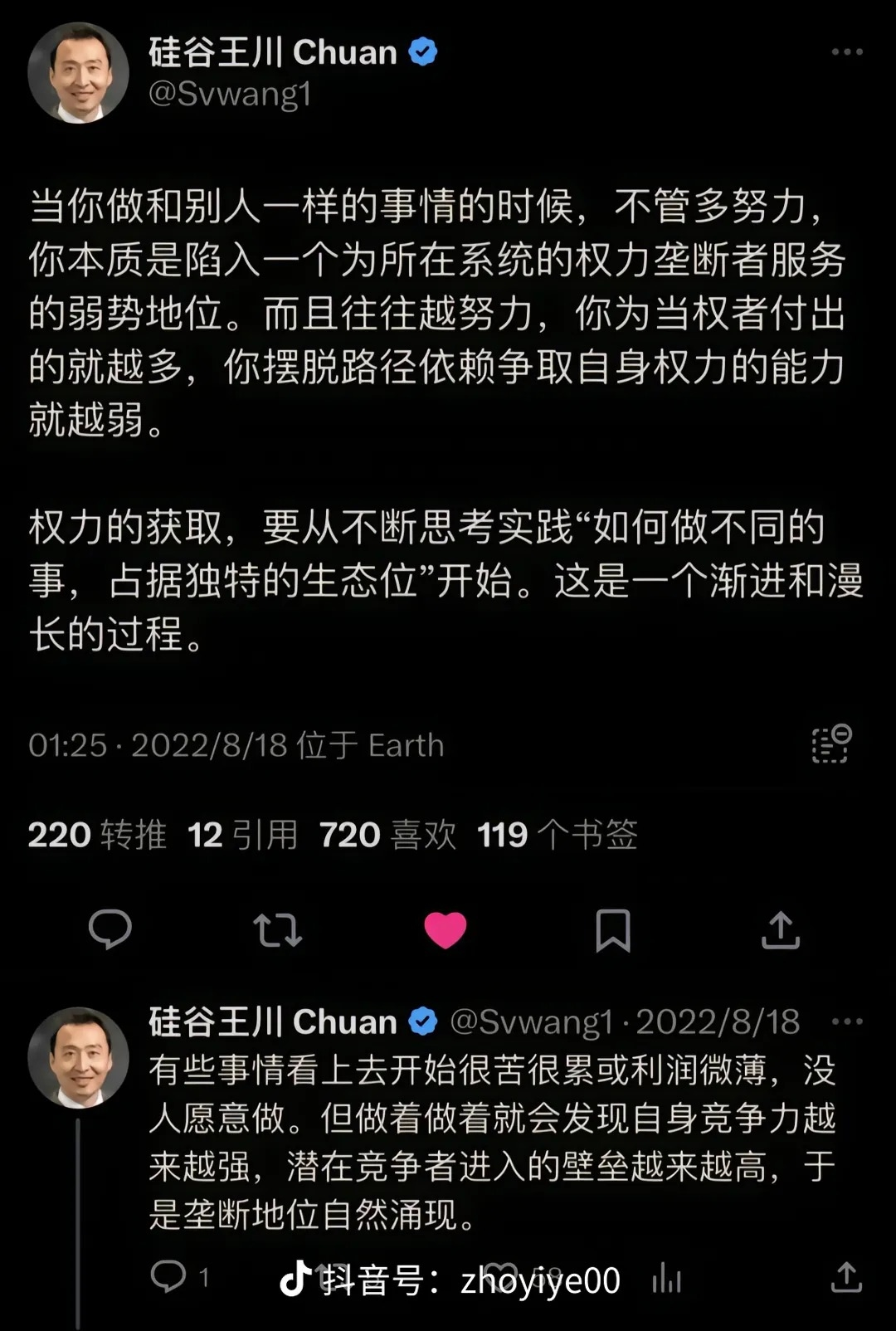This screenshot has width=896, height=1331.
Task: Click the share icon on the main tweet
Action: [x=780, y=932]
